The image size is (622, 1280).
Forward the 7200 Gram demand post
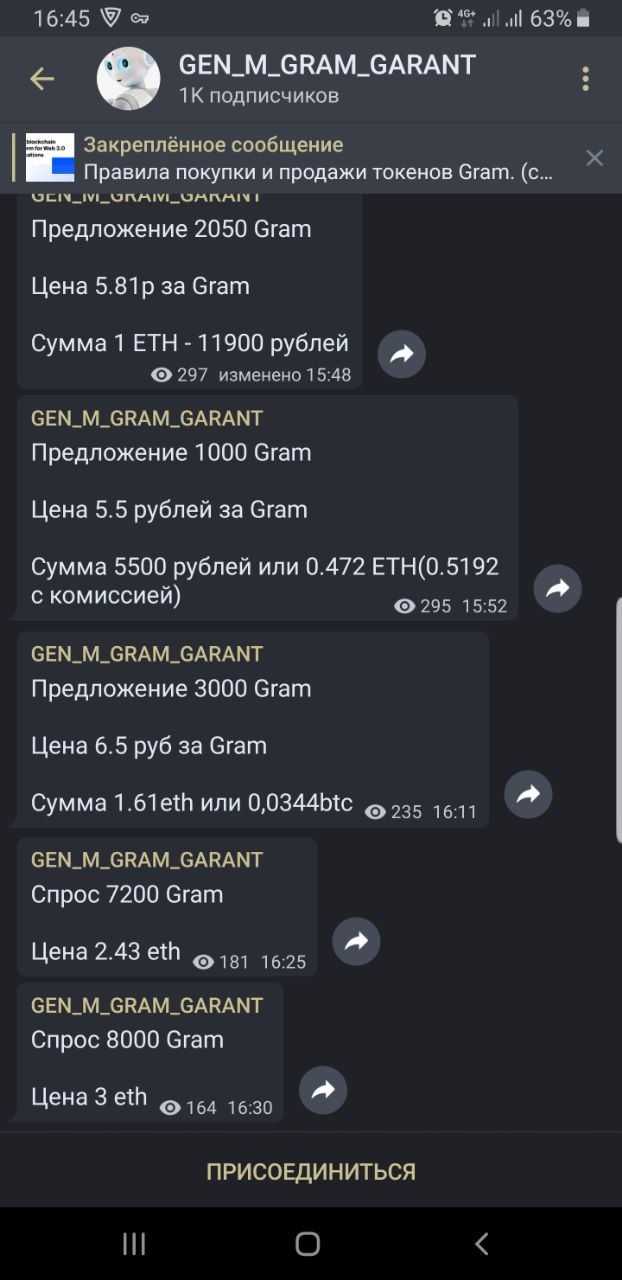[356, 941]
